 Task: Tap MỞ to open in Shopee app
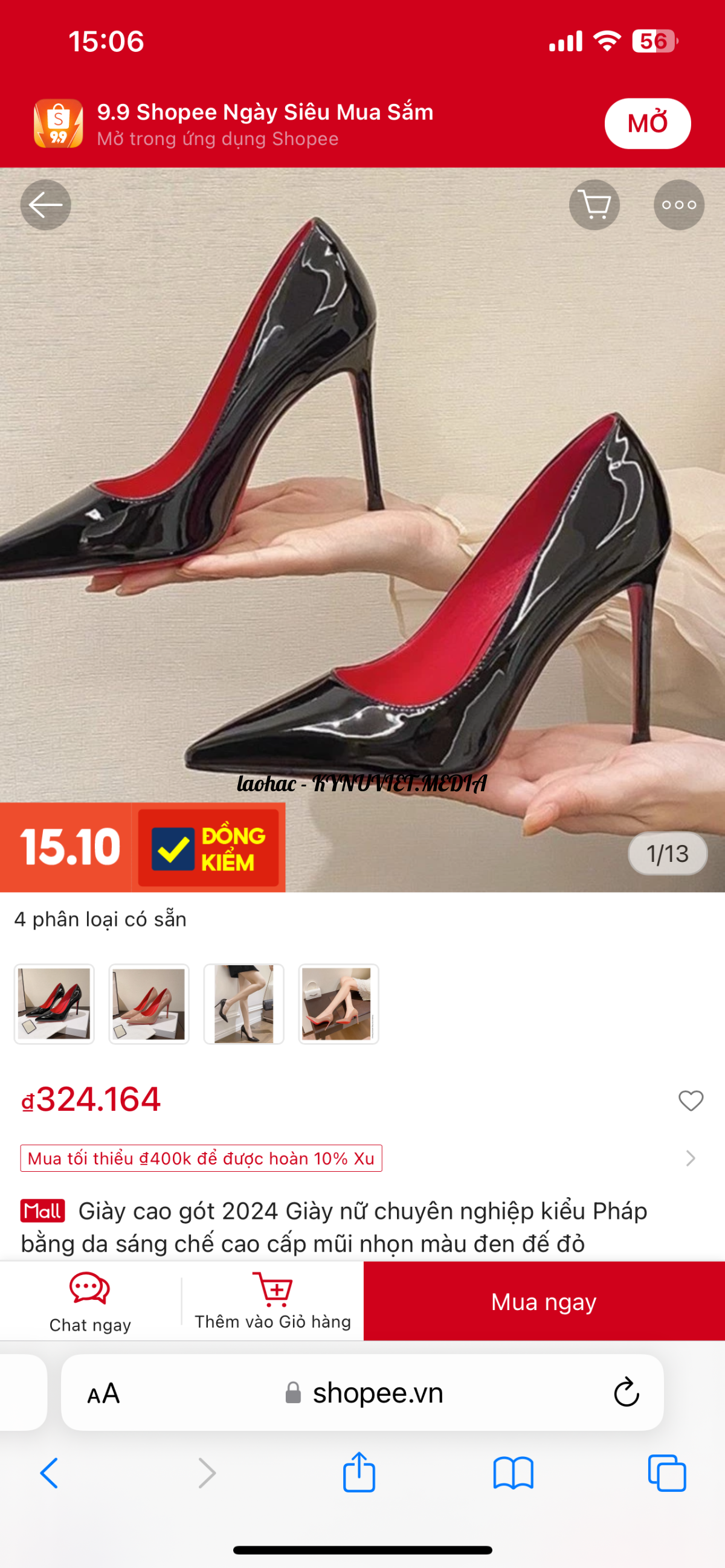coord(647,124)
